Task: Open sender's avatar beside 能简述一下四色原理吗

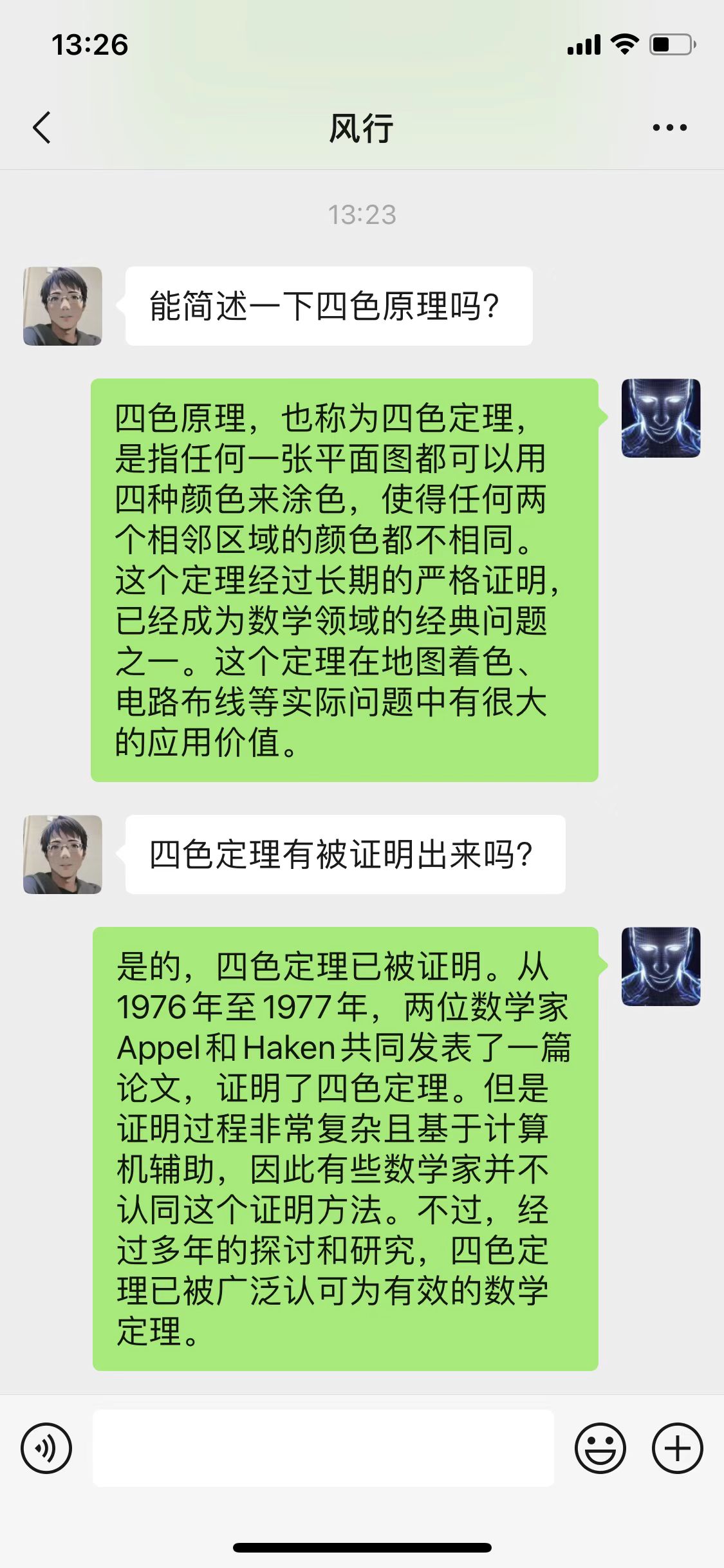Action: (62, 306)
